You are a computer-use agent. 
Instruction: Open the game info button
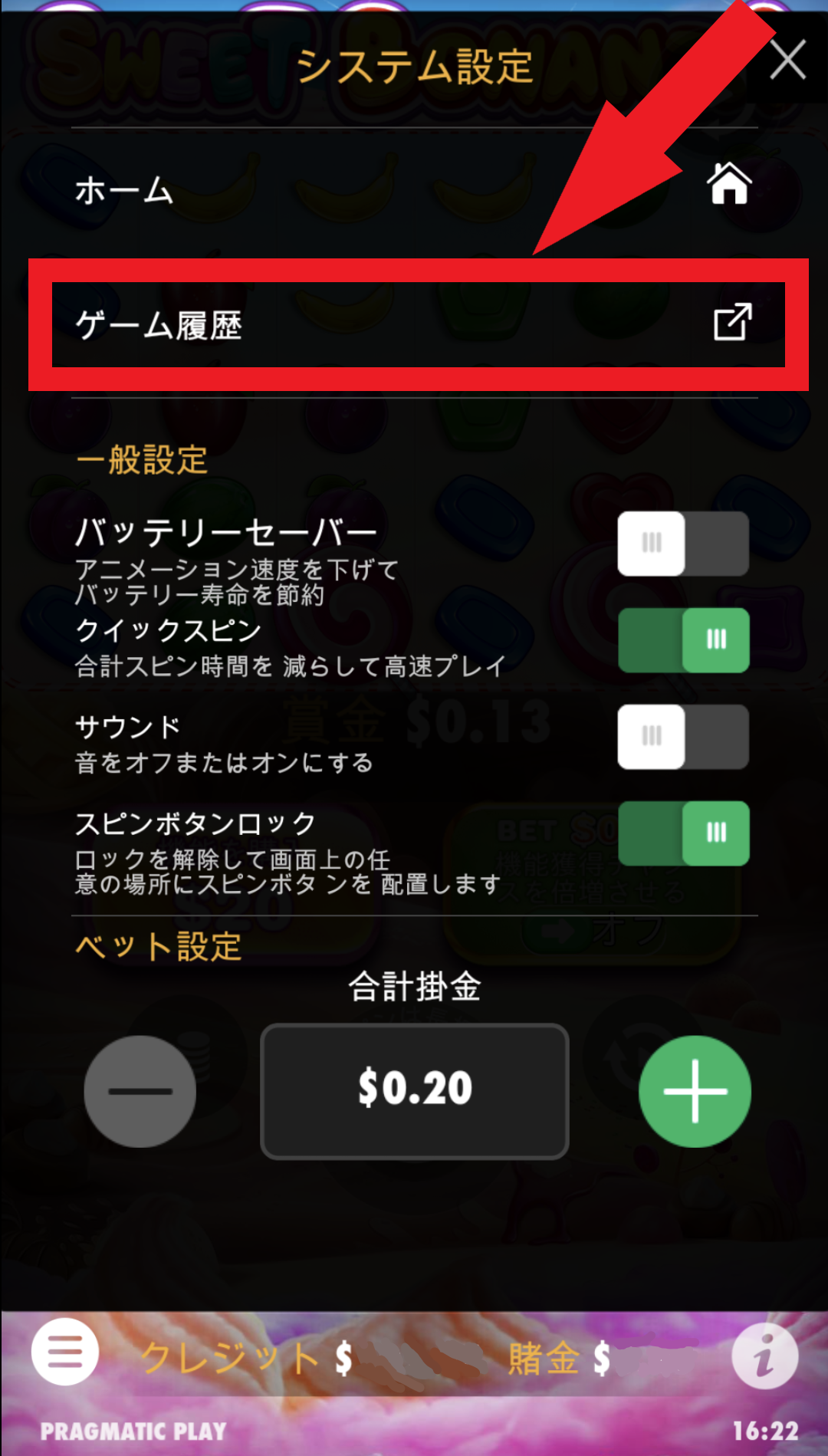[x=764, y=1356]
